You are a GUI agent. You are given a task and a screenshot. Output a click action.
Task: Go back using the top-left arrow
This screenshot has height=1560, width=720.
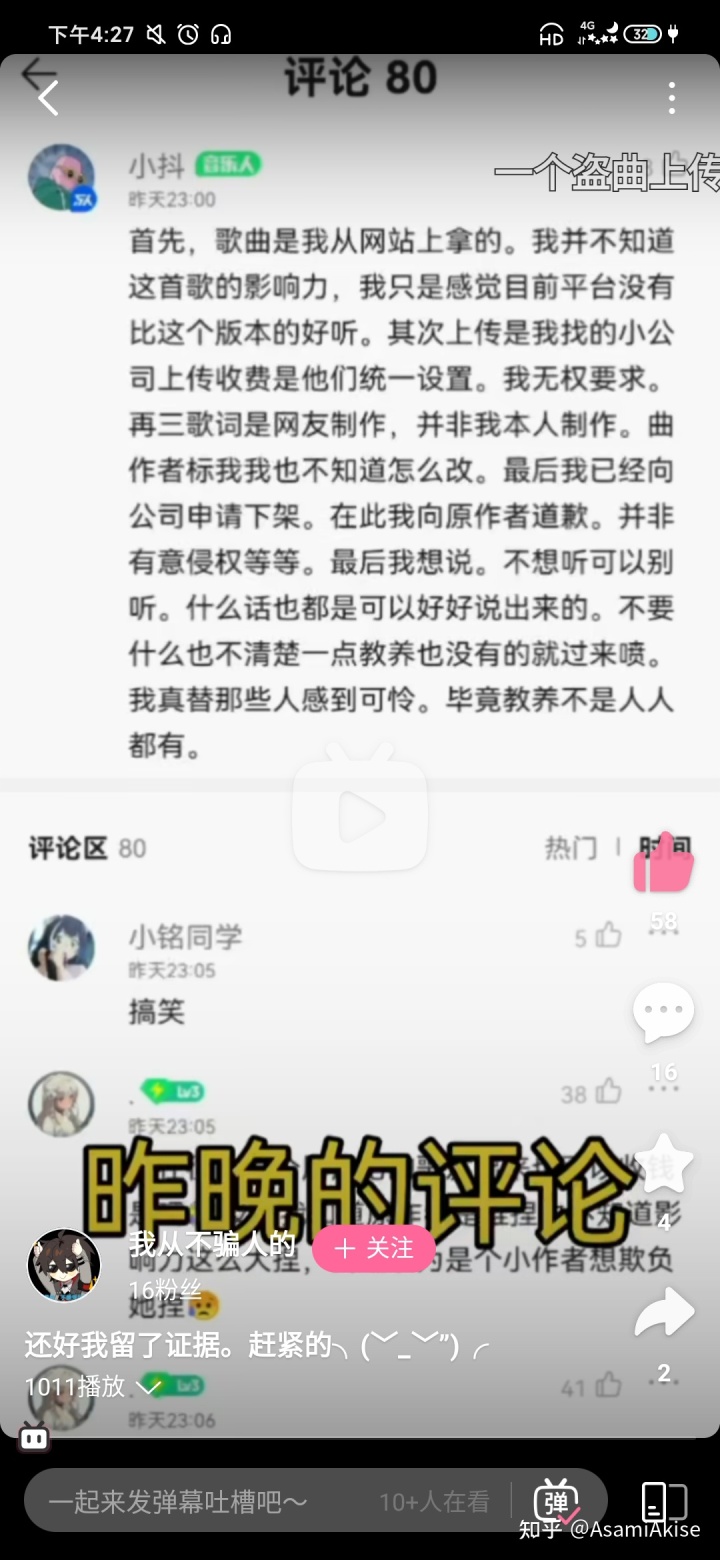click(x=47, y=97)
